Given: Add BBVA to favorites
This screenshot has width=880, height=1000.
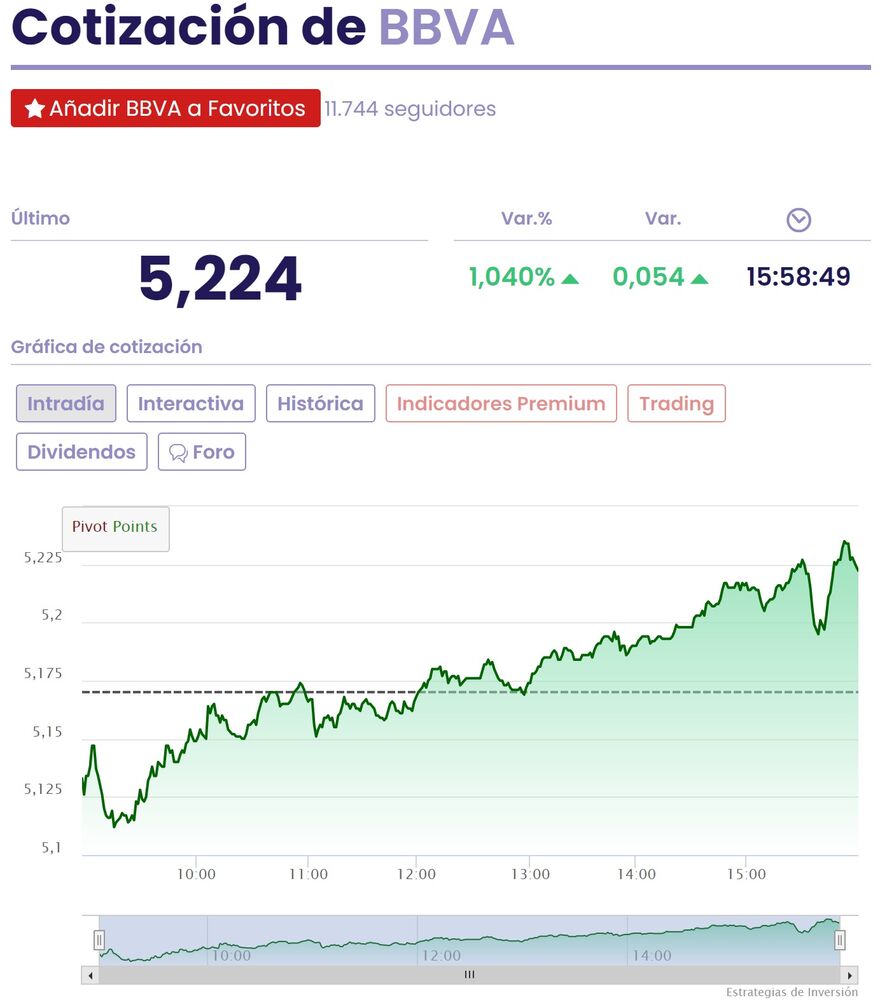Looking at the screenshot, I should [x=166, y=108].
